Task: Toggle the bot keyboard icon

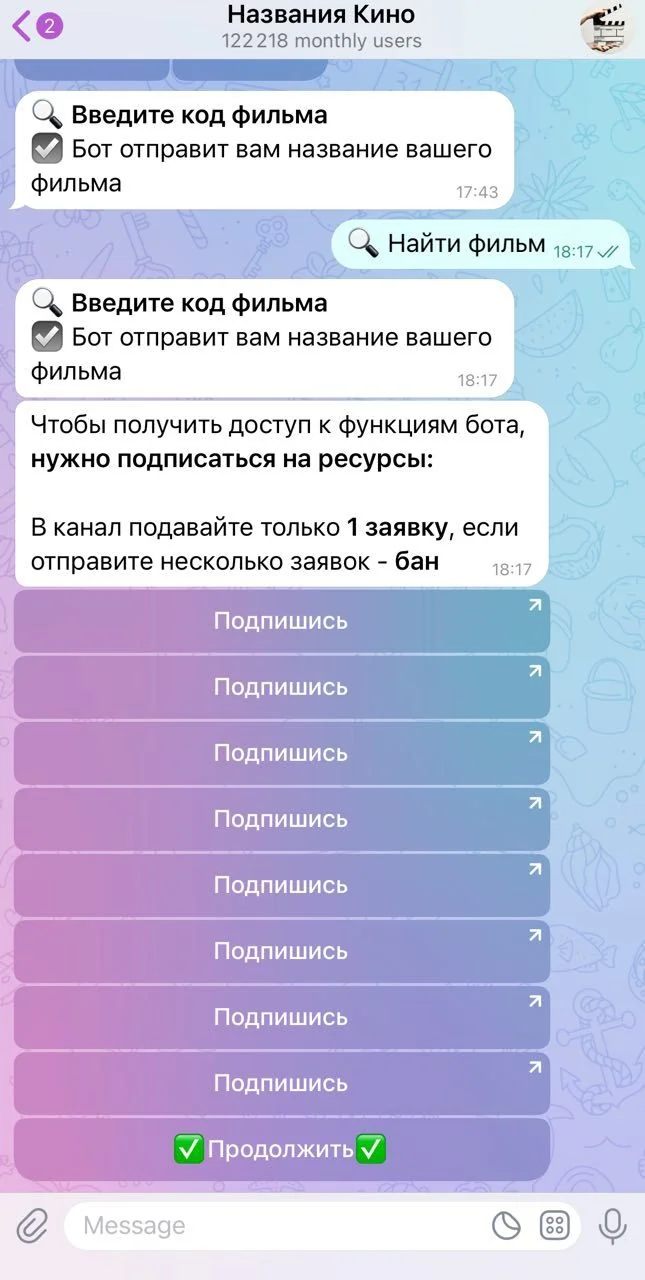Action: (x=555, y=1225)
